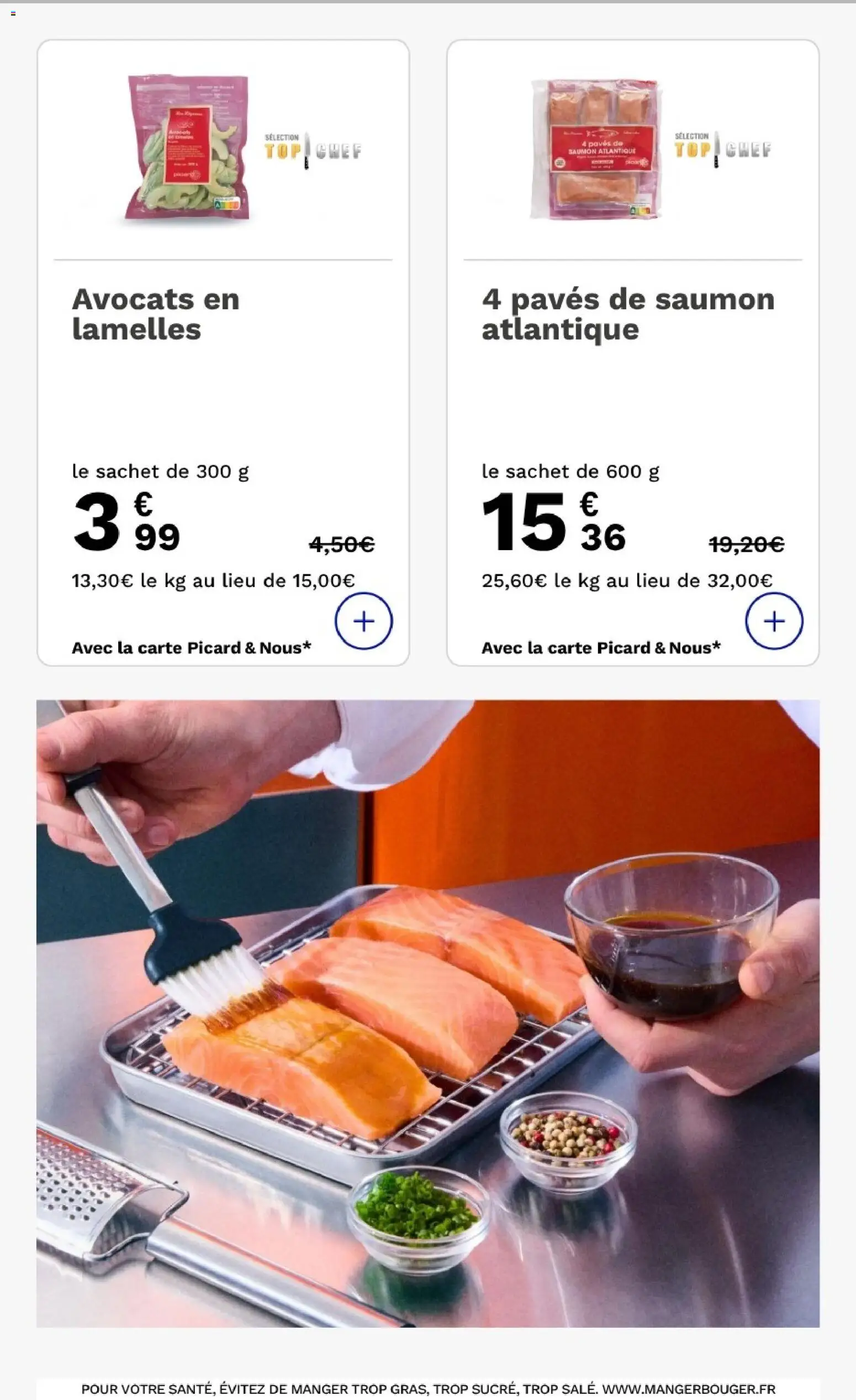This screenshot has height=1400, width=856.
Task: Select the Top Chef badge on avocado card
Action: pyautogui.click(x=313, y=149)
